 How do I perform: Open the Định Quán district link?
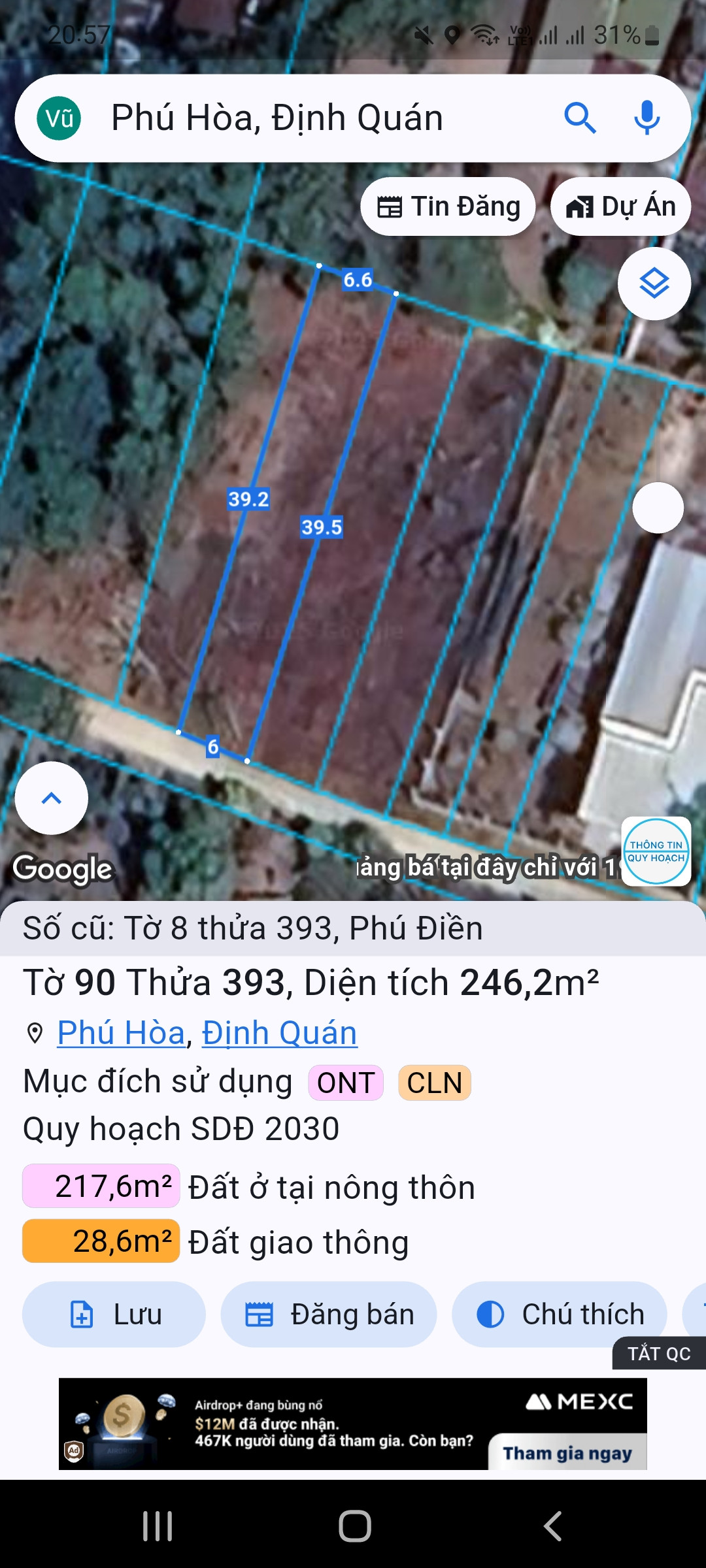279,1033
